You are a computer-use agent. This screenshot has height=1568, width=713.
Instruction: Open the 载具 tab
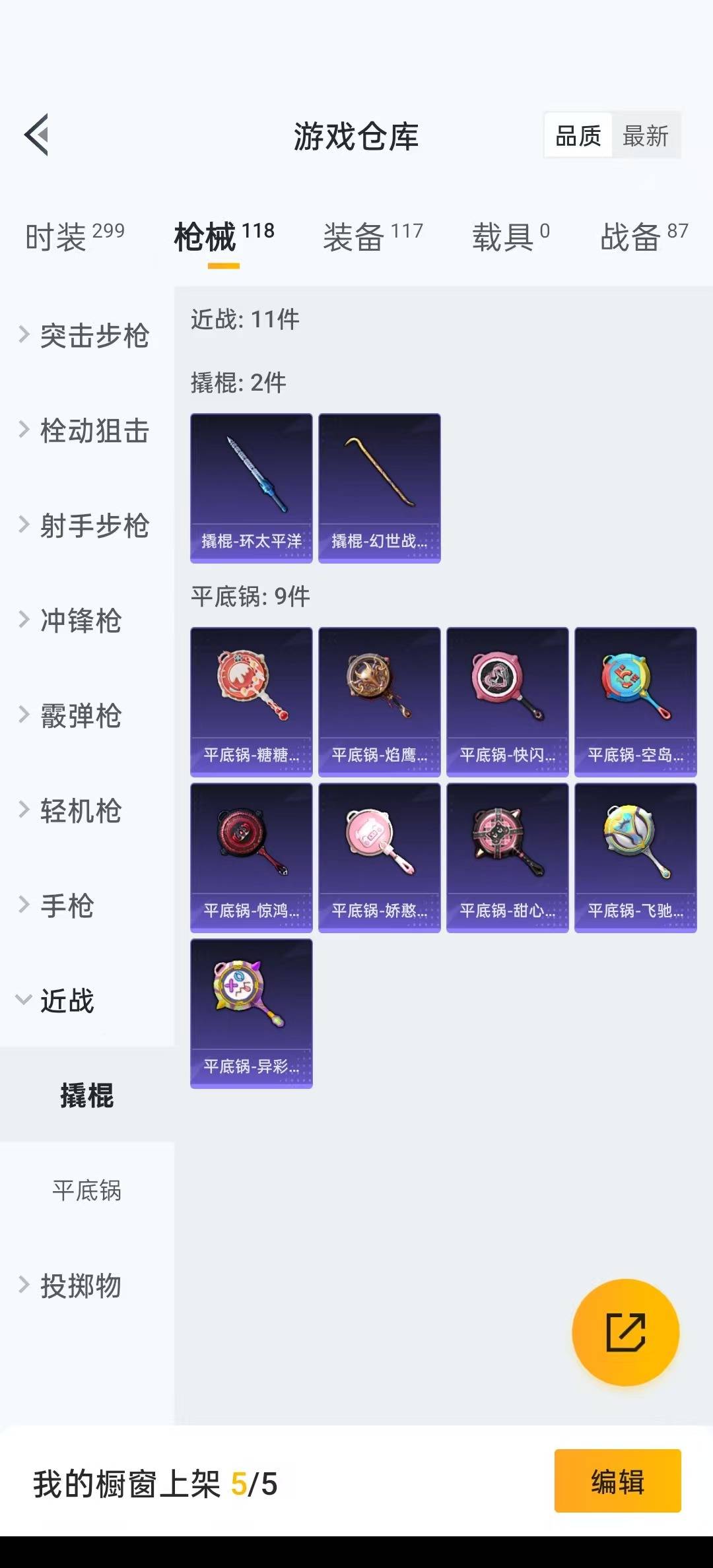tap(510, 236)
